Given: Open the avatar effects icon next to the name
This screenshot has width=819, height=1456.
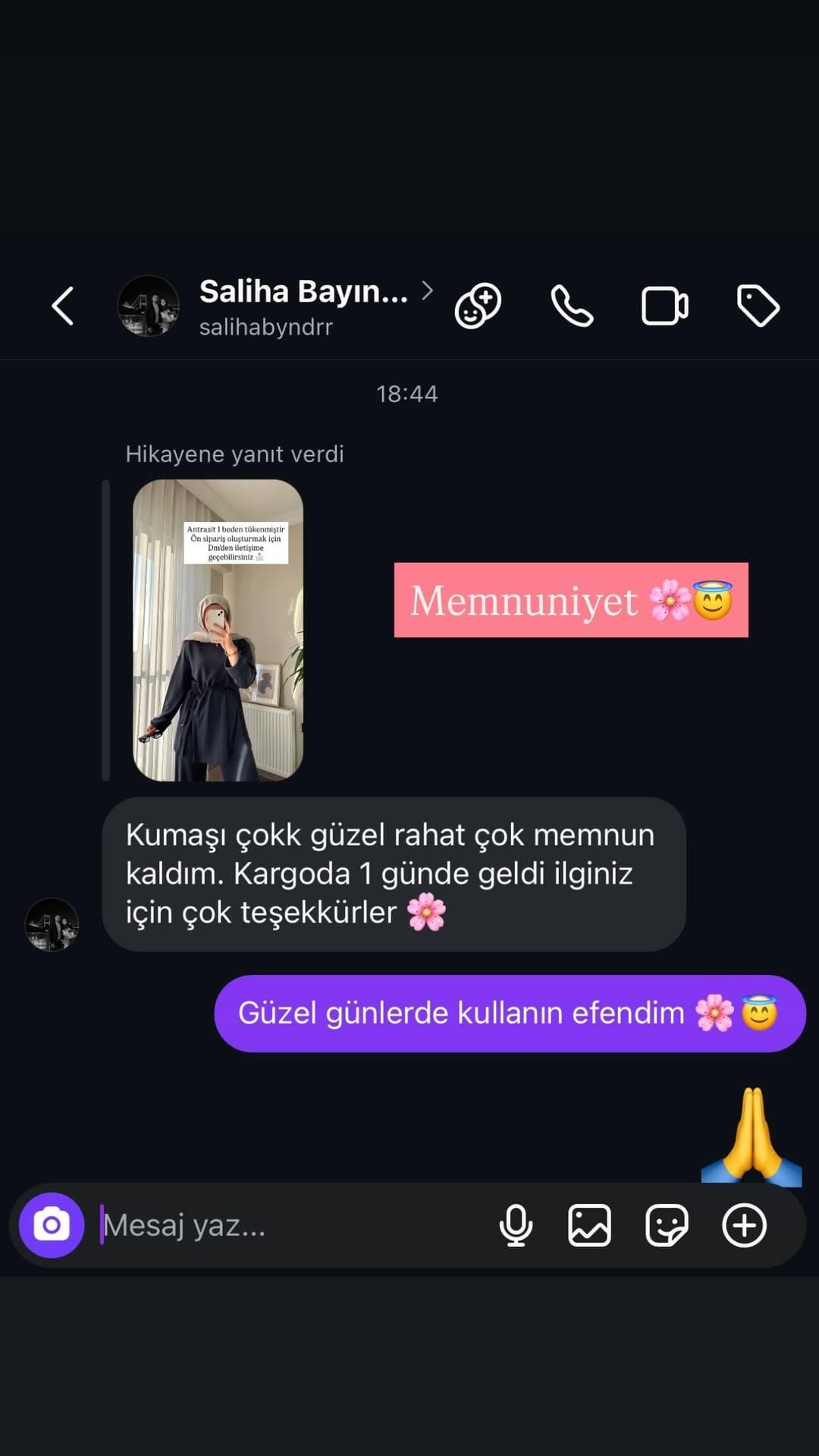Looking at the screenshot, I should pos(478,303).
